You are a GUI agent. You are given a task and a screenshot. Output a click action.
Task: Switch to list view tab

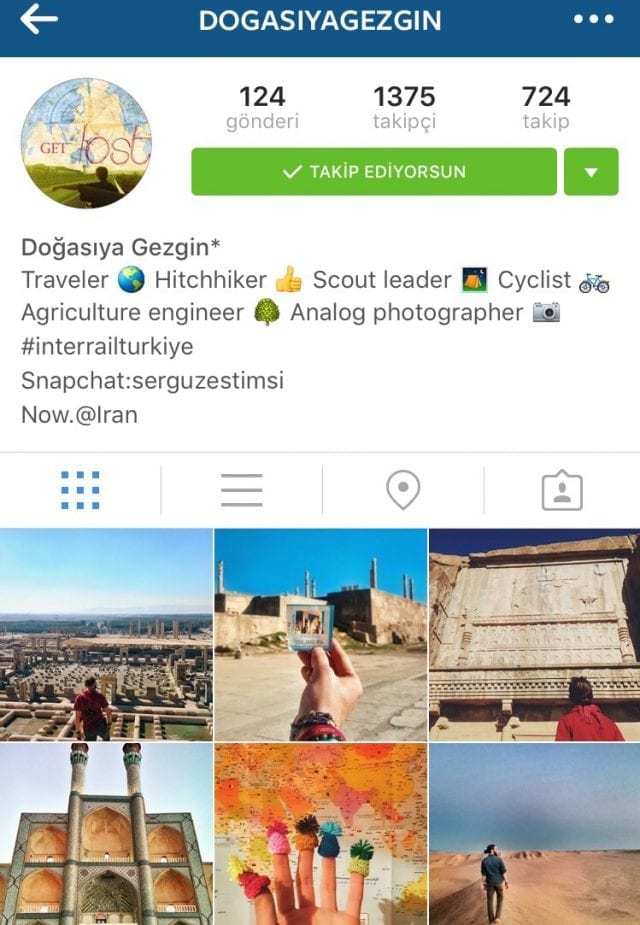[x=241, y=490]
